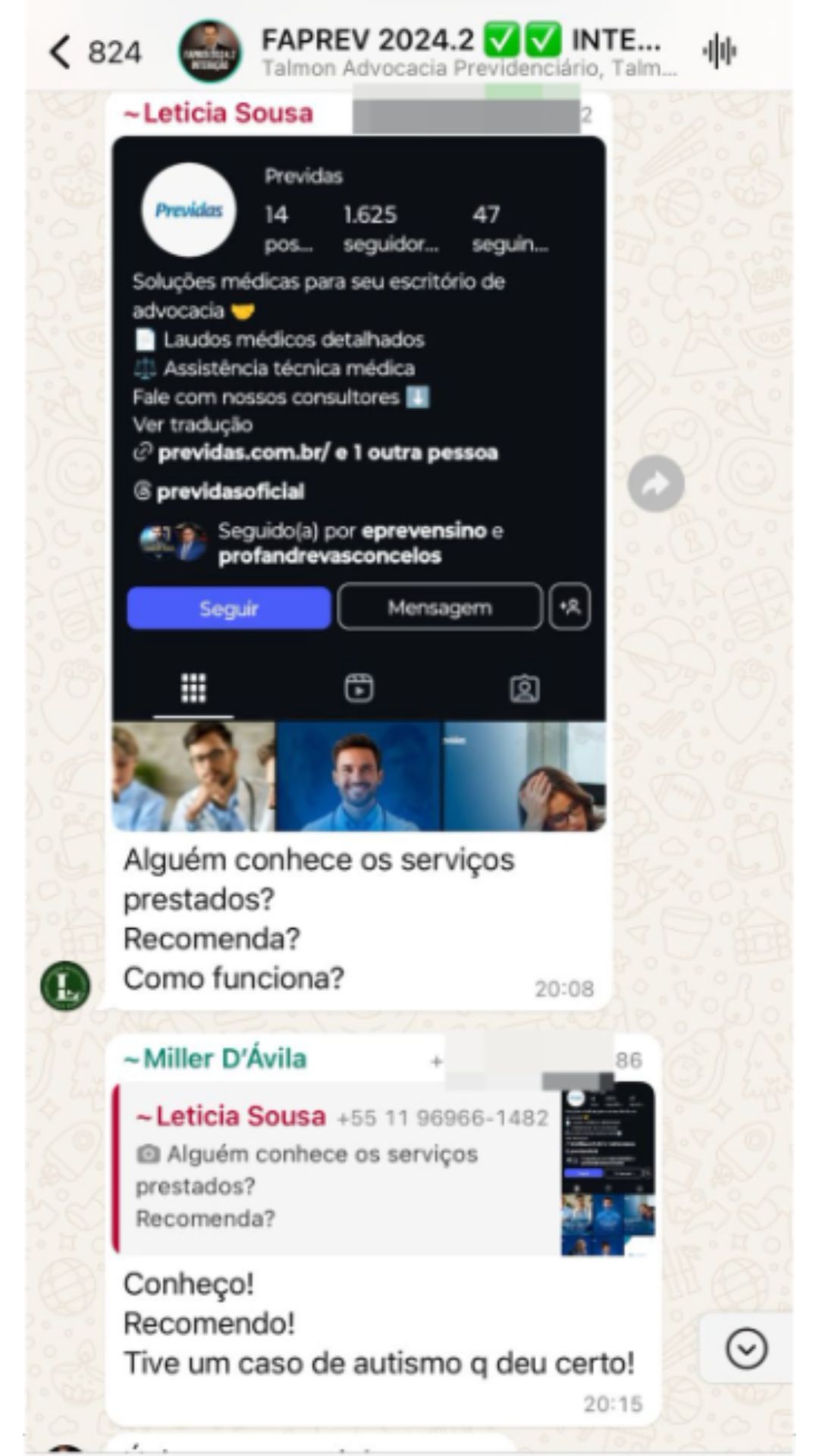Screen dimensions: 819x1456
Task: Jump down to the latest messages
Action: tap(746, 1349)
